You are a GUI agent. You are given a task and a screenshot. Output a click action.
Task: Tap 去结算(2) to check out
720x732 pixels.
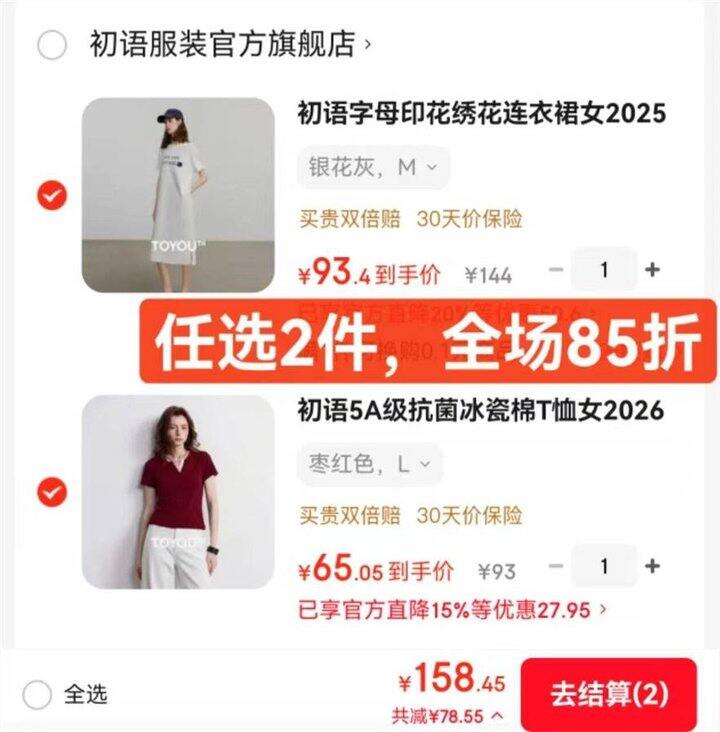[x=608, y=692]
